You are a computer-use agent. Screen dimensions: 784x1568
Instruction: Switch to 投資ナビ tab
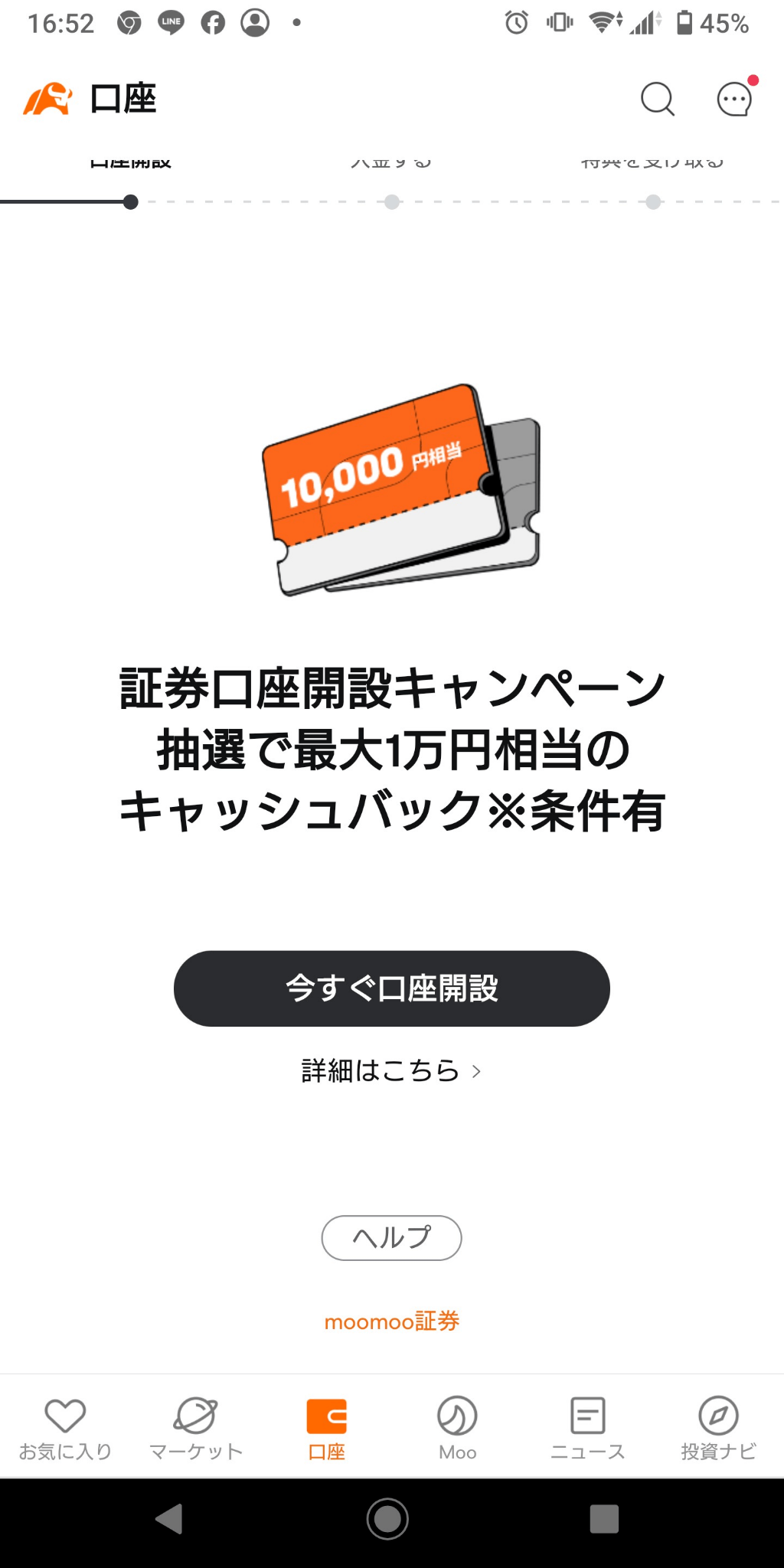718,1428
